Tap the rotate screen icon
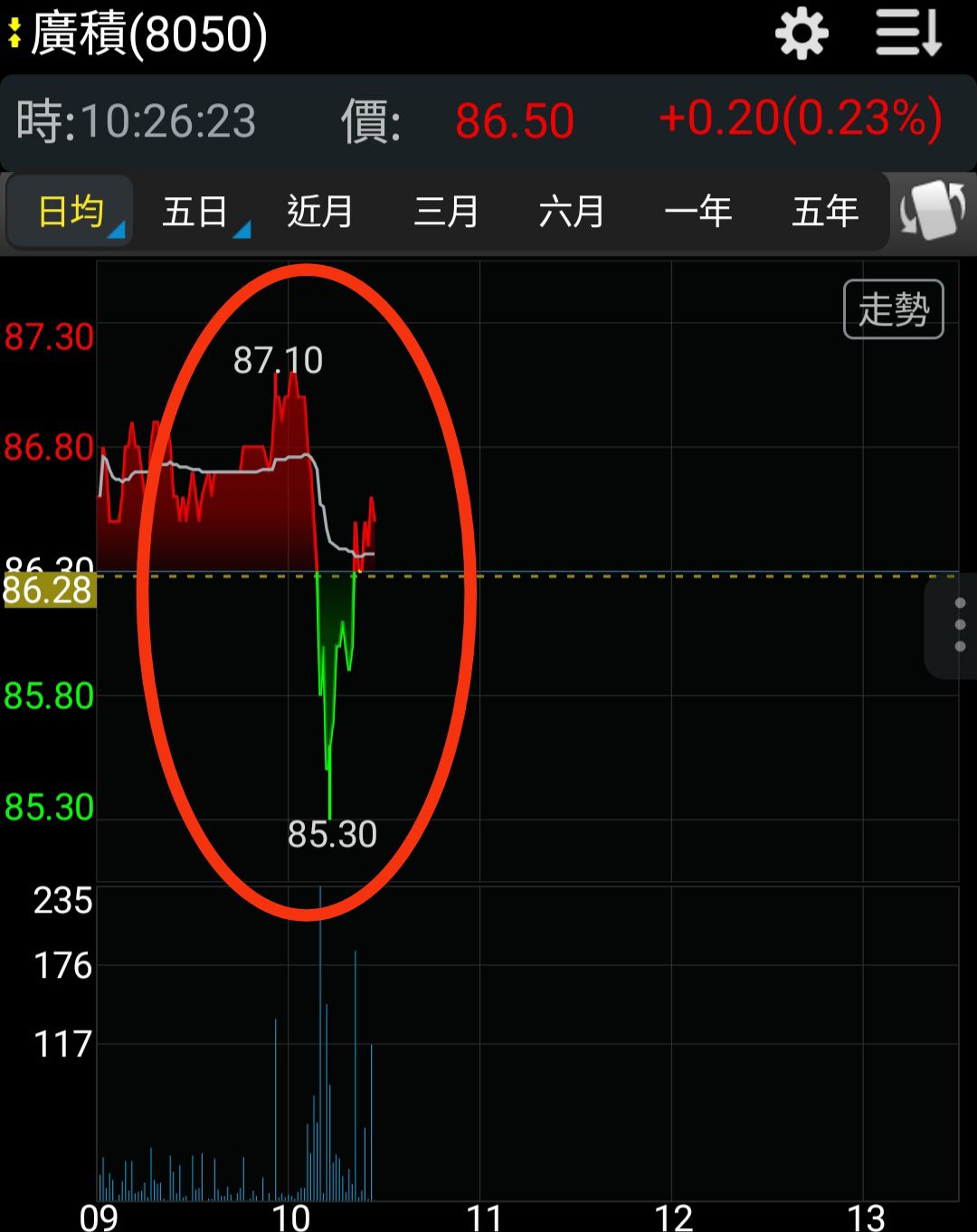The height and width of the screenshot is (1232, 977). [x=934, y=211]
